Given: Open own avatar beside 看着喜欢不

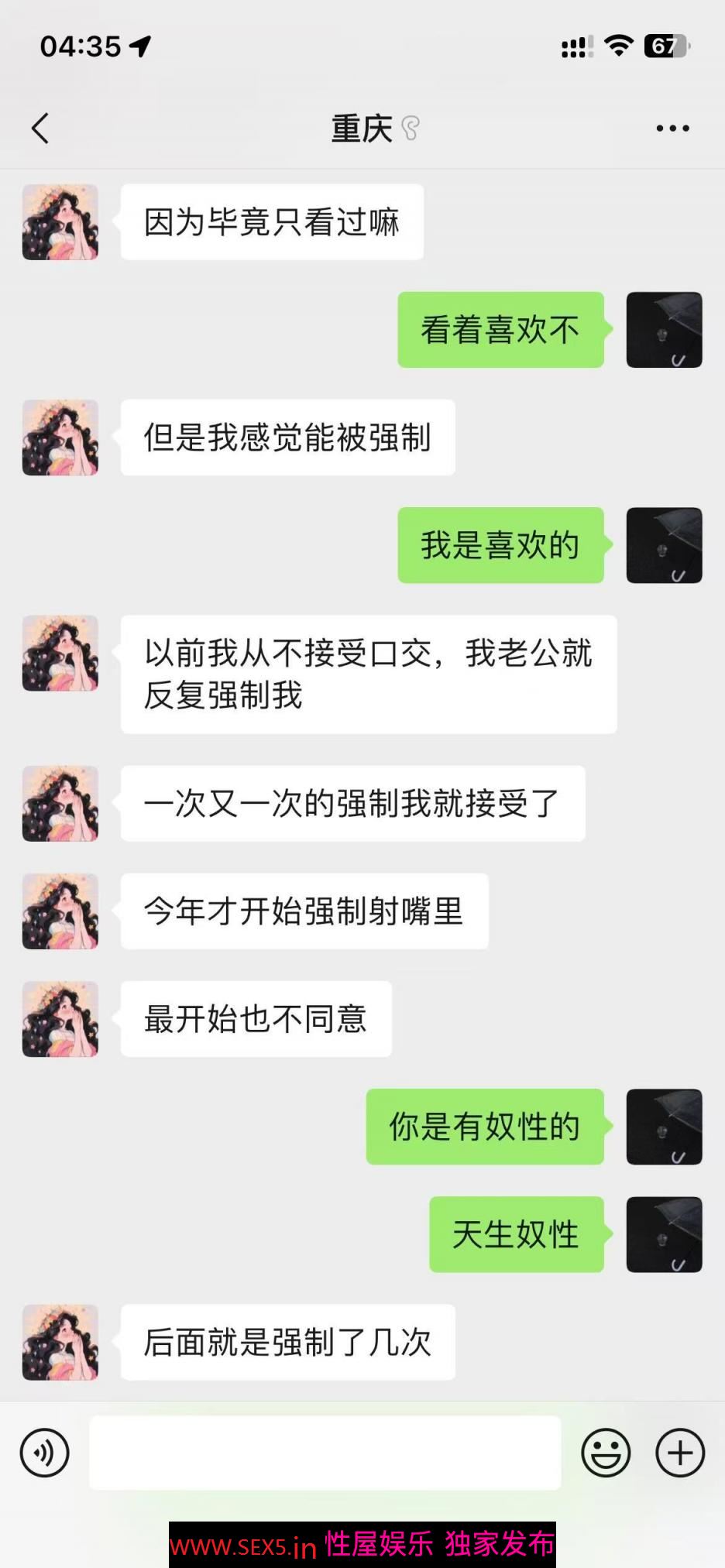Looking at the screenshot, I should [664, 330].
